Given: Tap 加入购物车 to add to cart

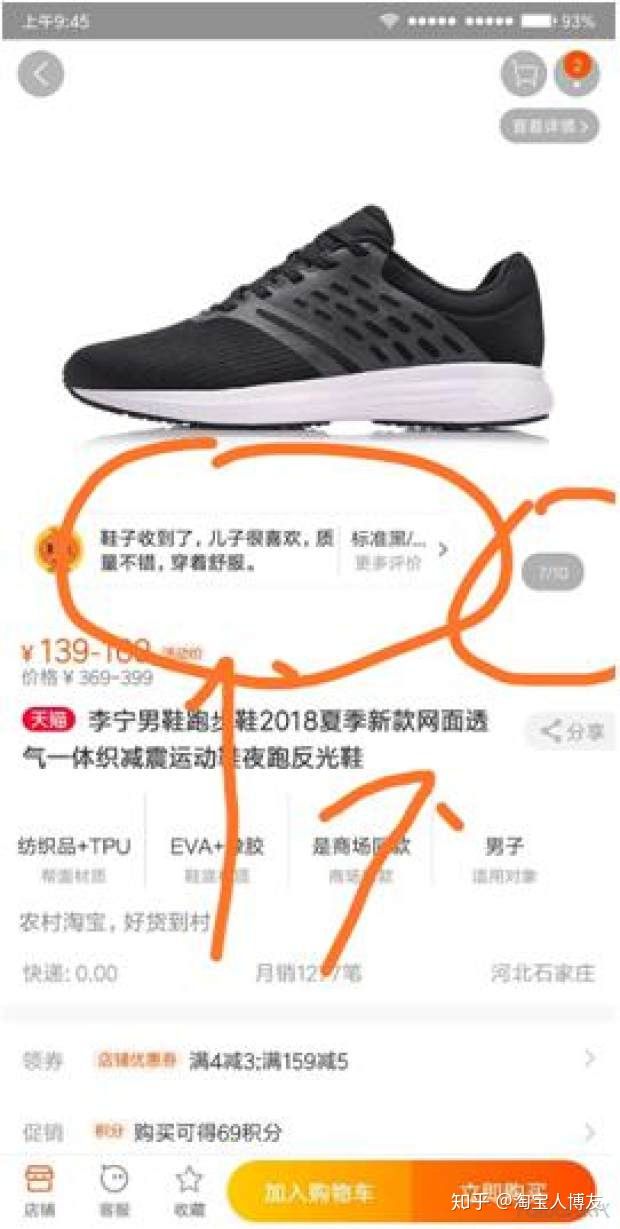Looking at the screenshot, I should [x=319, y=1192].
